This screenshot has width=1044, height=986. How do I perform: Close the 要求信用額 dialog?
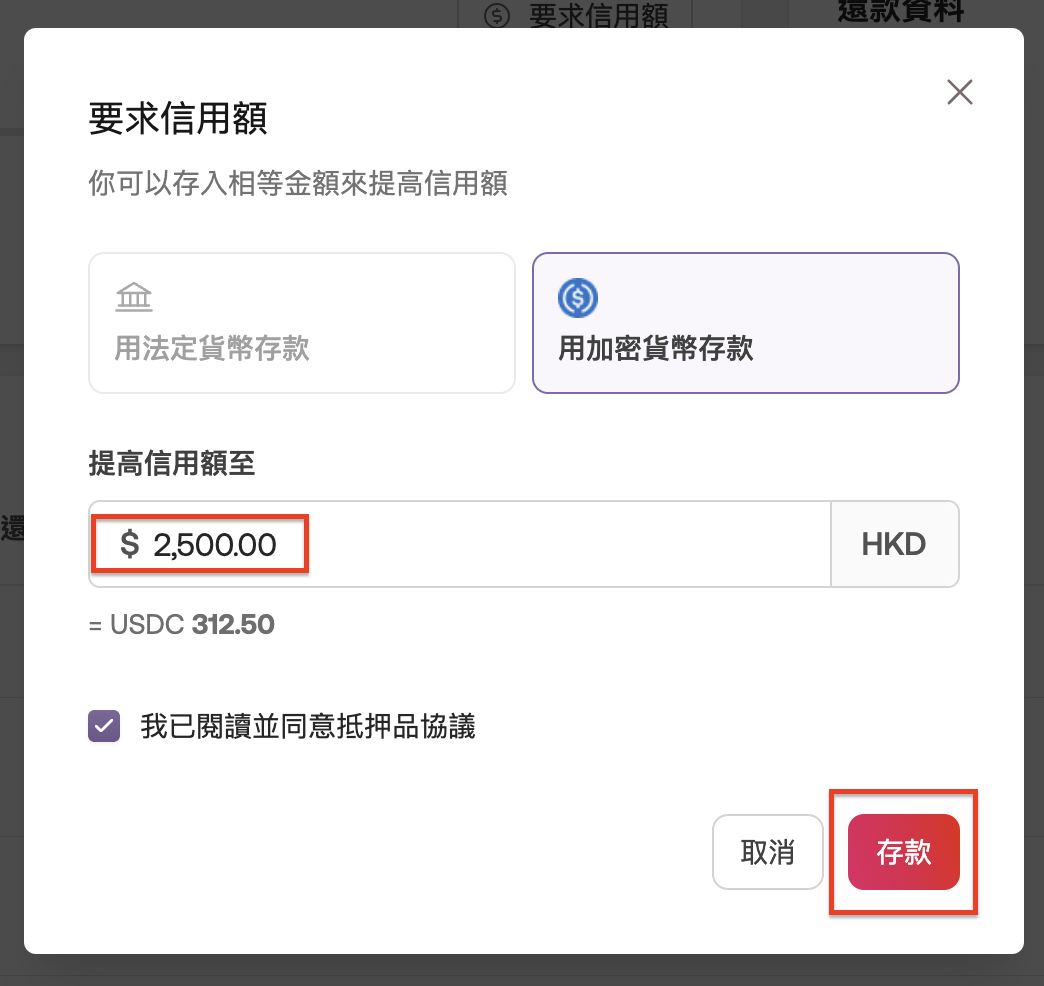pyautogui.click(x=960, y=93)
